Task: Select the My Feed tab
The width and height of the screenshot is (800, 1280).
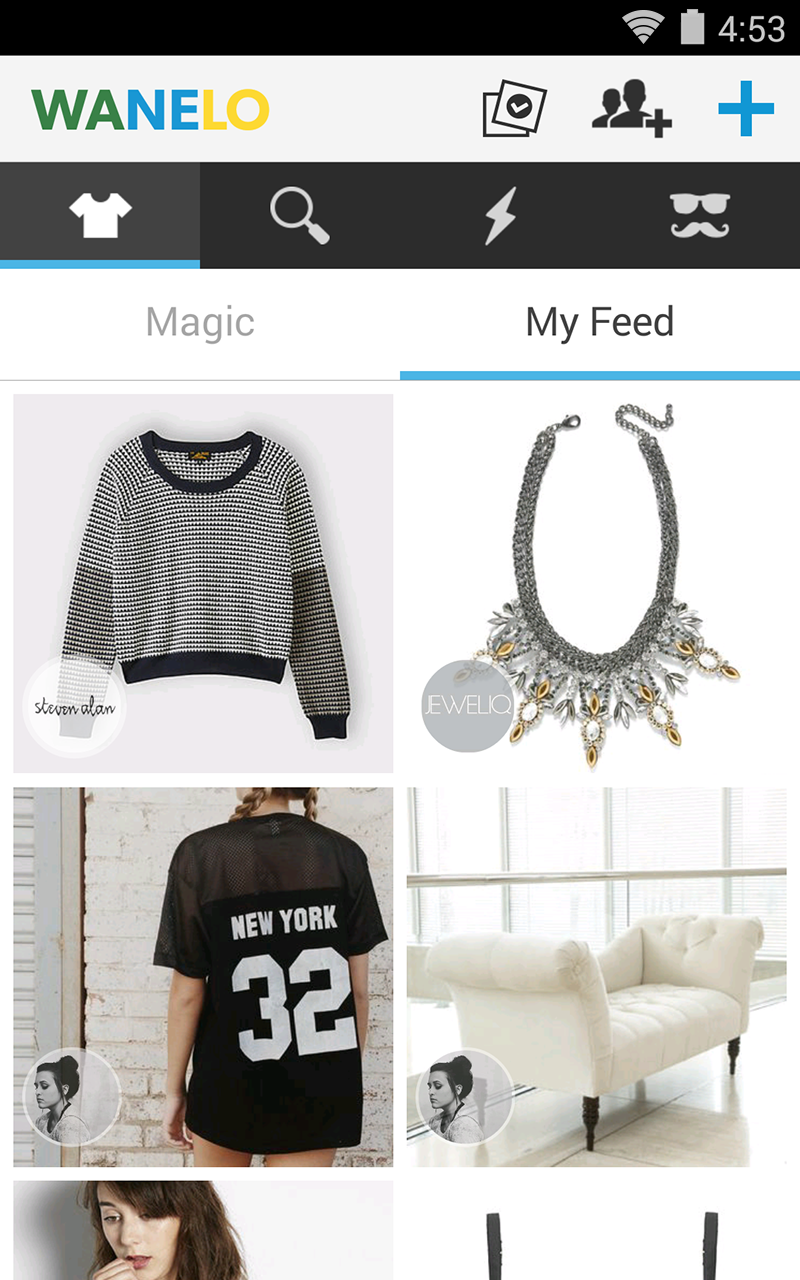Action: click(600, 323)
